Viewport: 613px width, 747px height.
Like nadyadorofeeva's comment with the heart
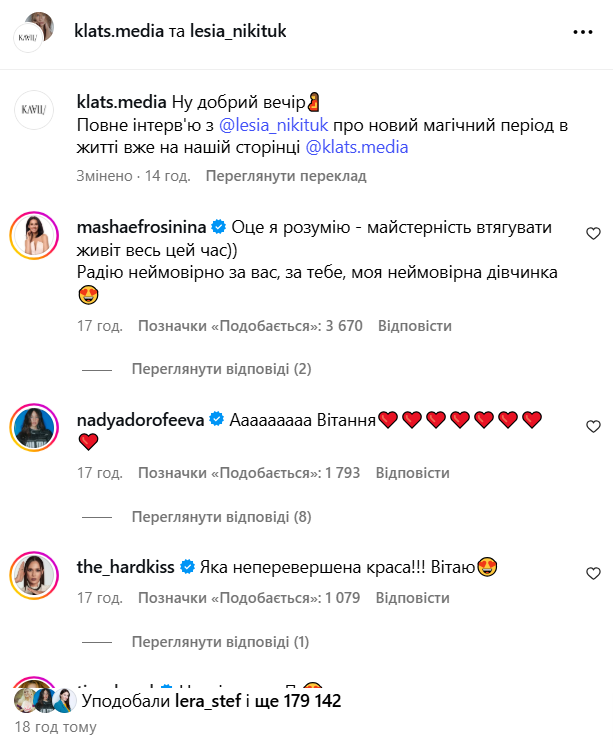593,427
